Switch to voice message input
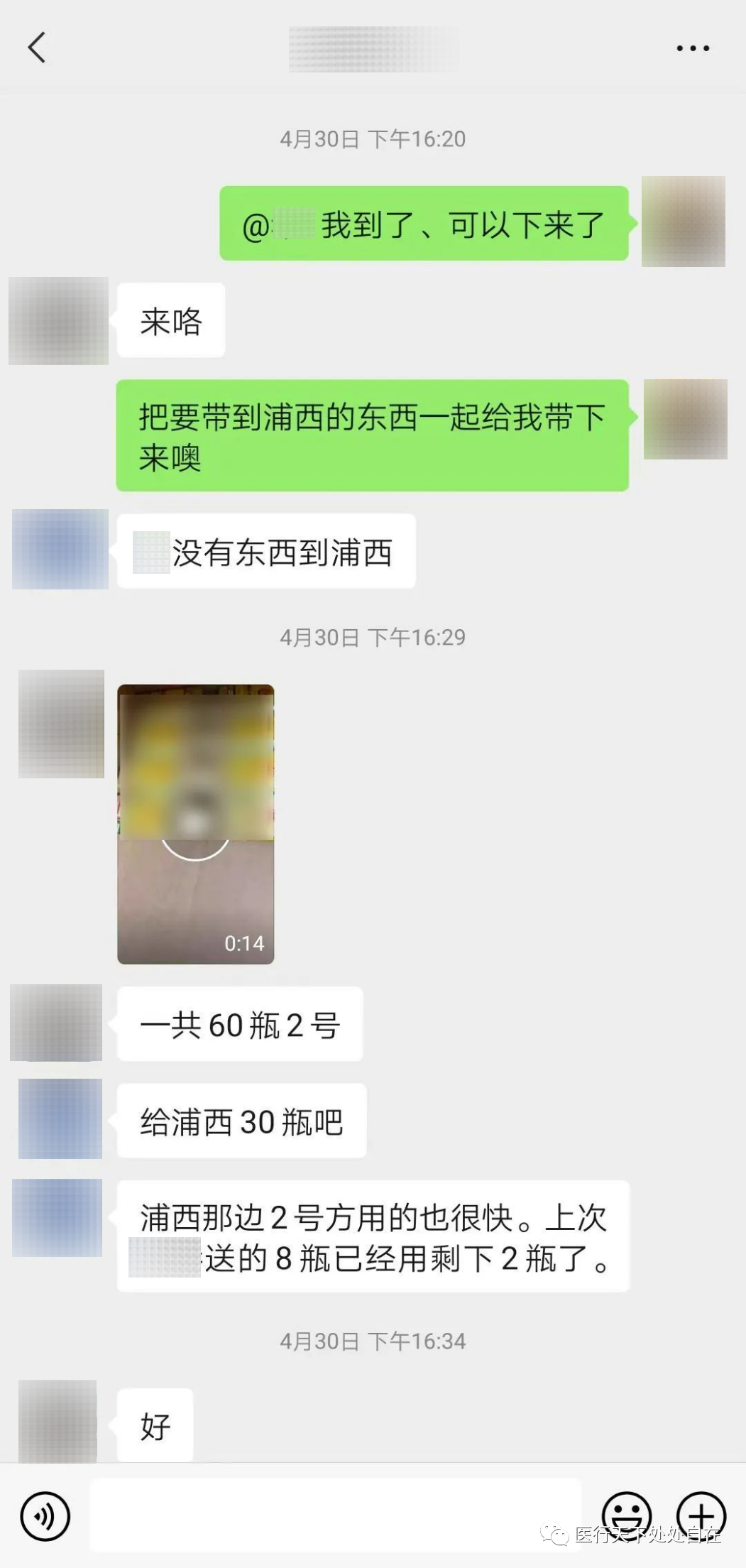The height and width of the screenshot is (1568, 746). tap(45, 1516)
